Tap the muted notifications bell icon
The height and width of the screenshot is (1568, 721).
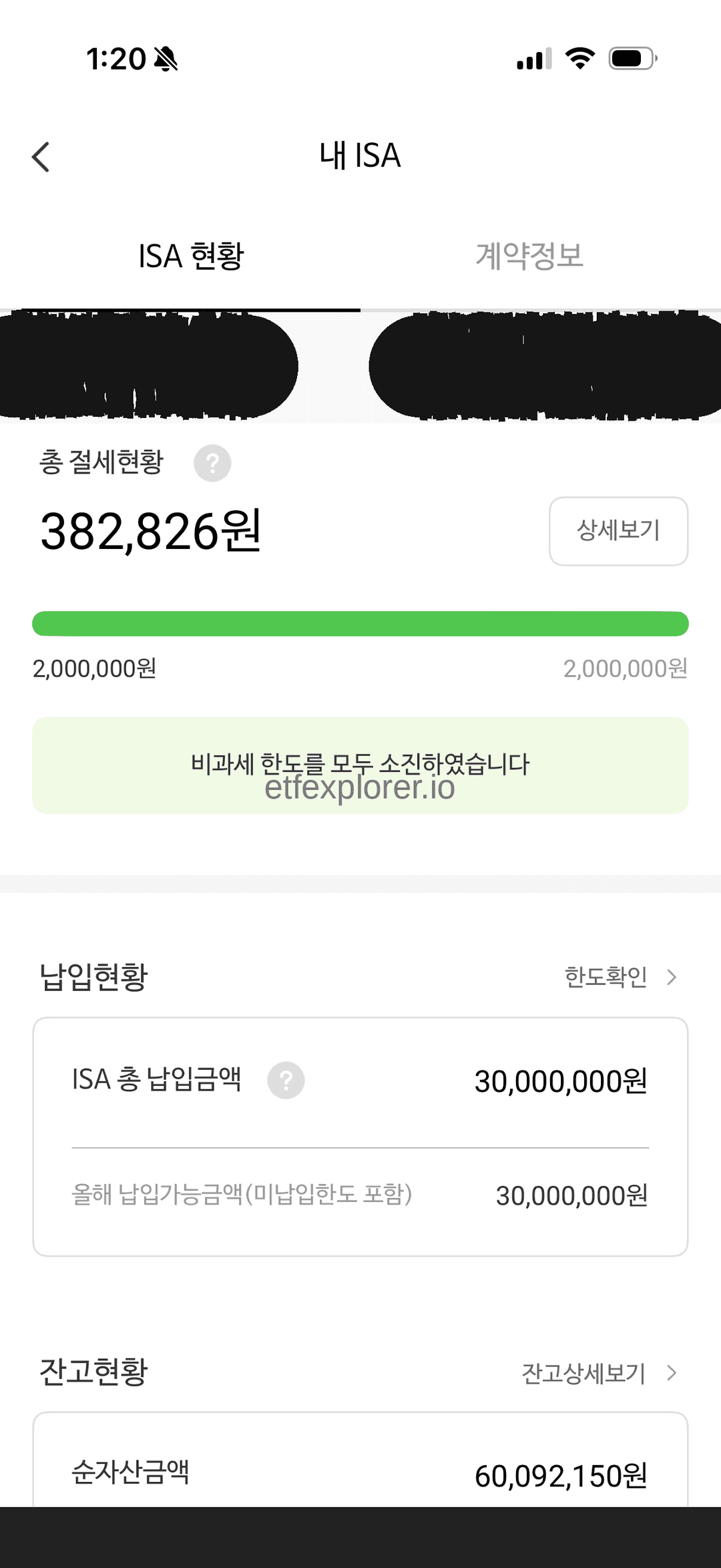point(166,59)
